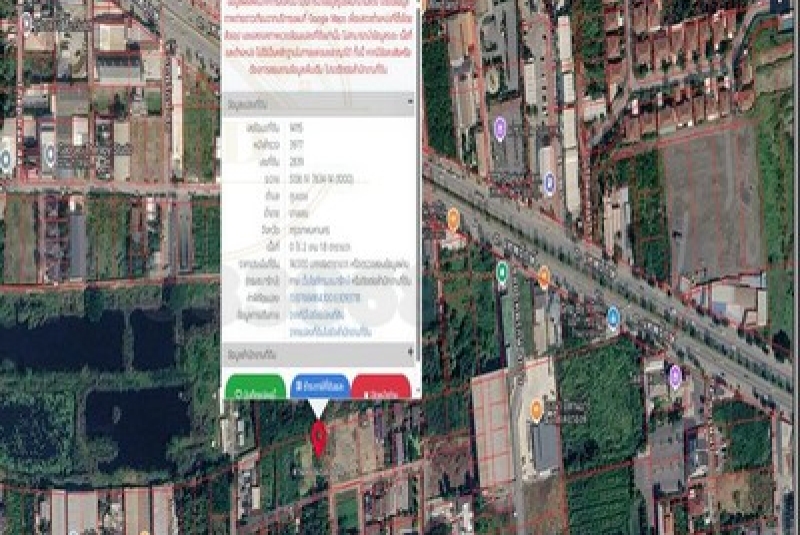Tap the red location marker on the parcel
The width and height of the screenshot is (800, 535).
tap(319, 437)
